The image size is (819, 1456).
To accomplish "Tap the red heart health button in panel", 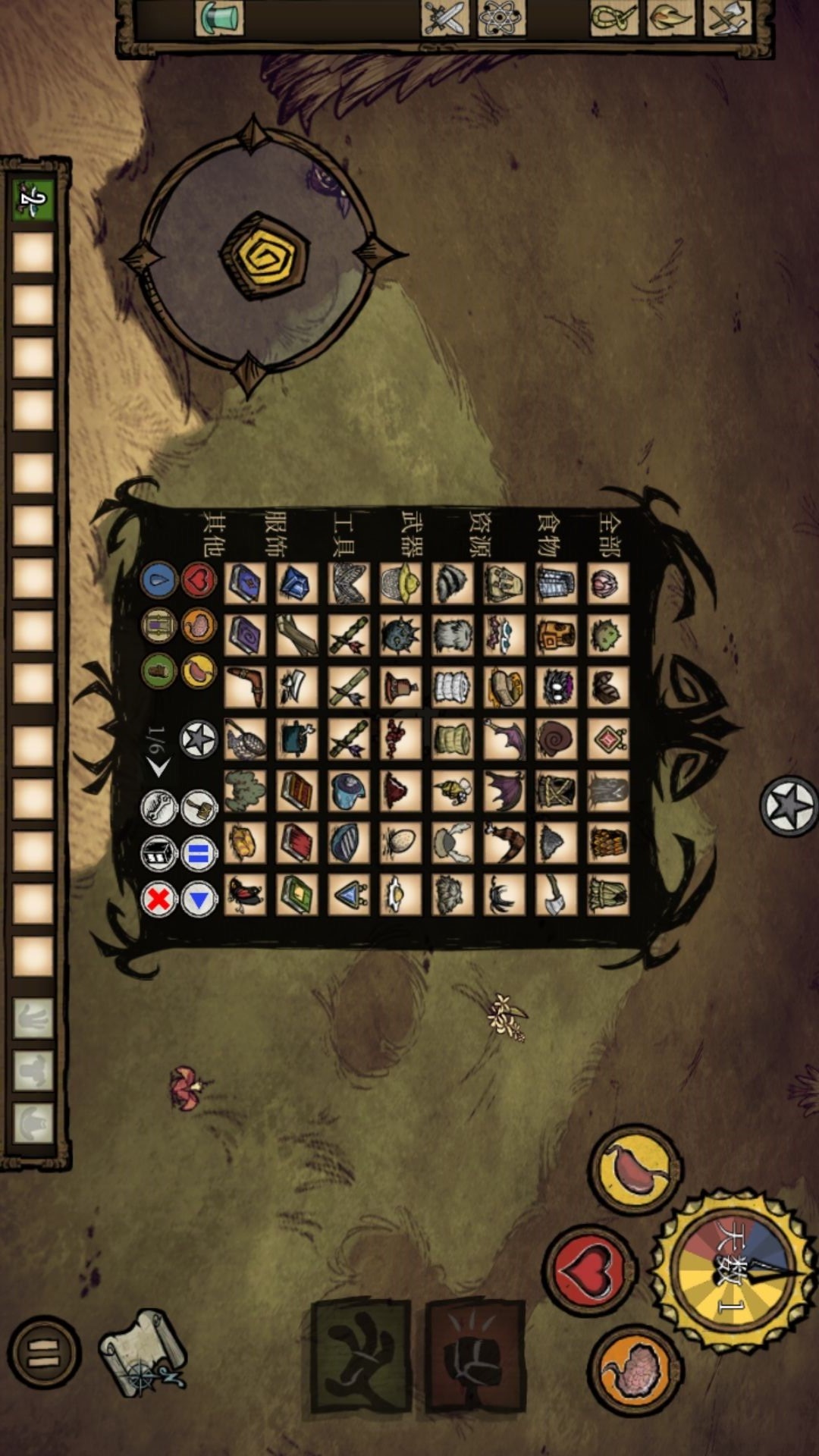I will [199, 581].
